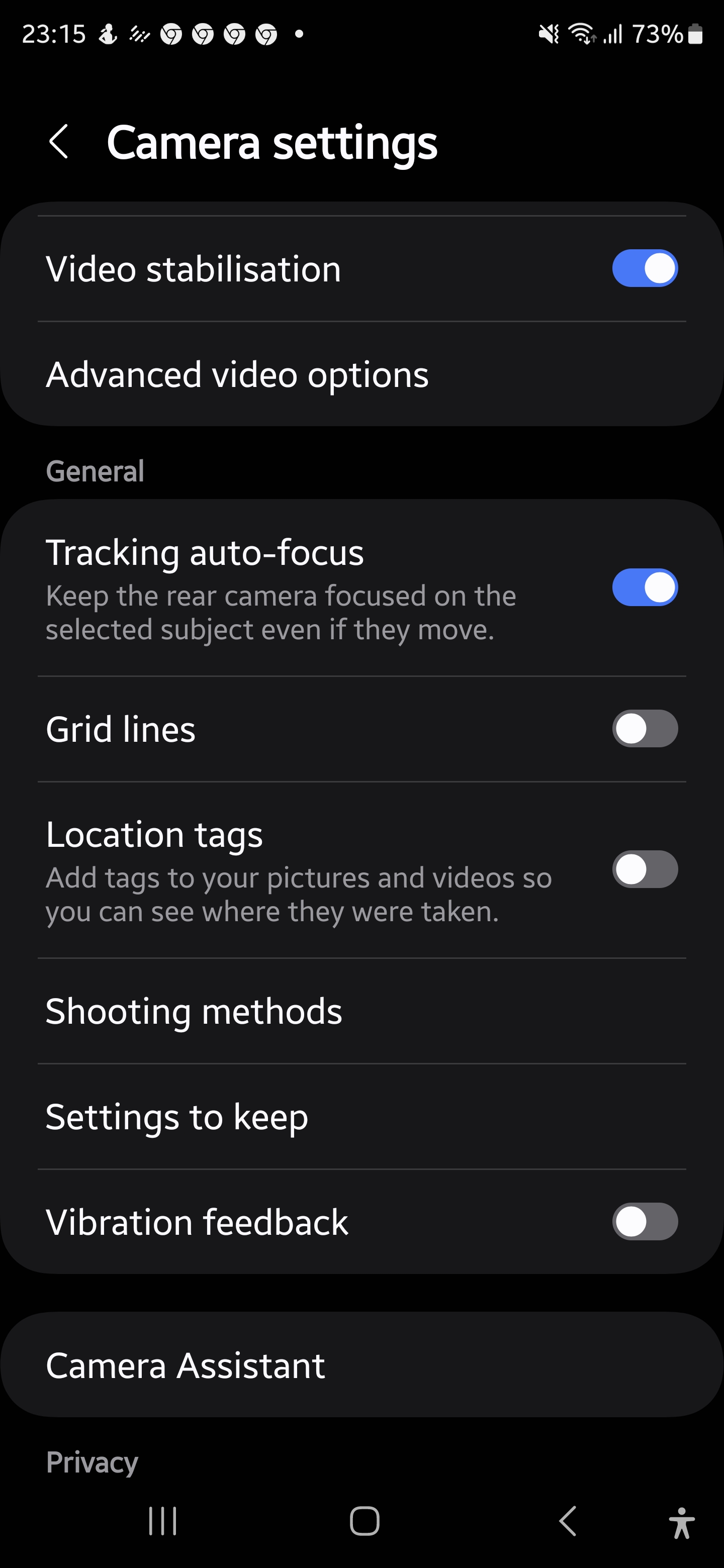Open the accessibility shortcut button
Image resolution: width=724 pixels, height=1568 pixels.
coord(681,1522)
